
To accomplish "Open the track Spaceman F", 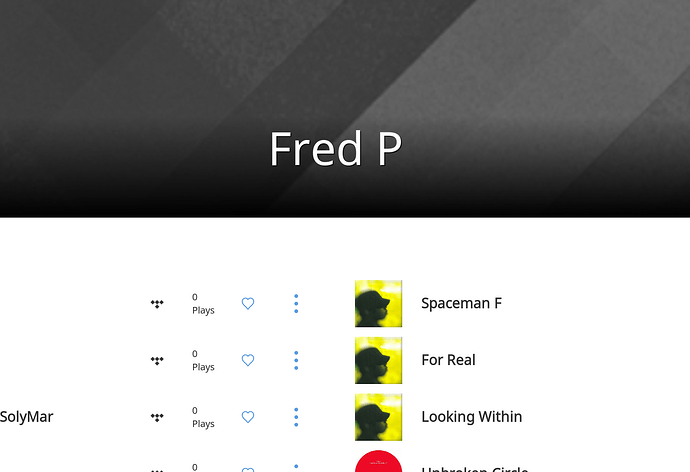I will click(461, 303).
